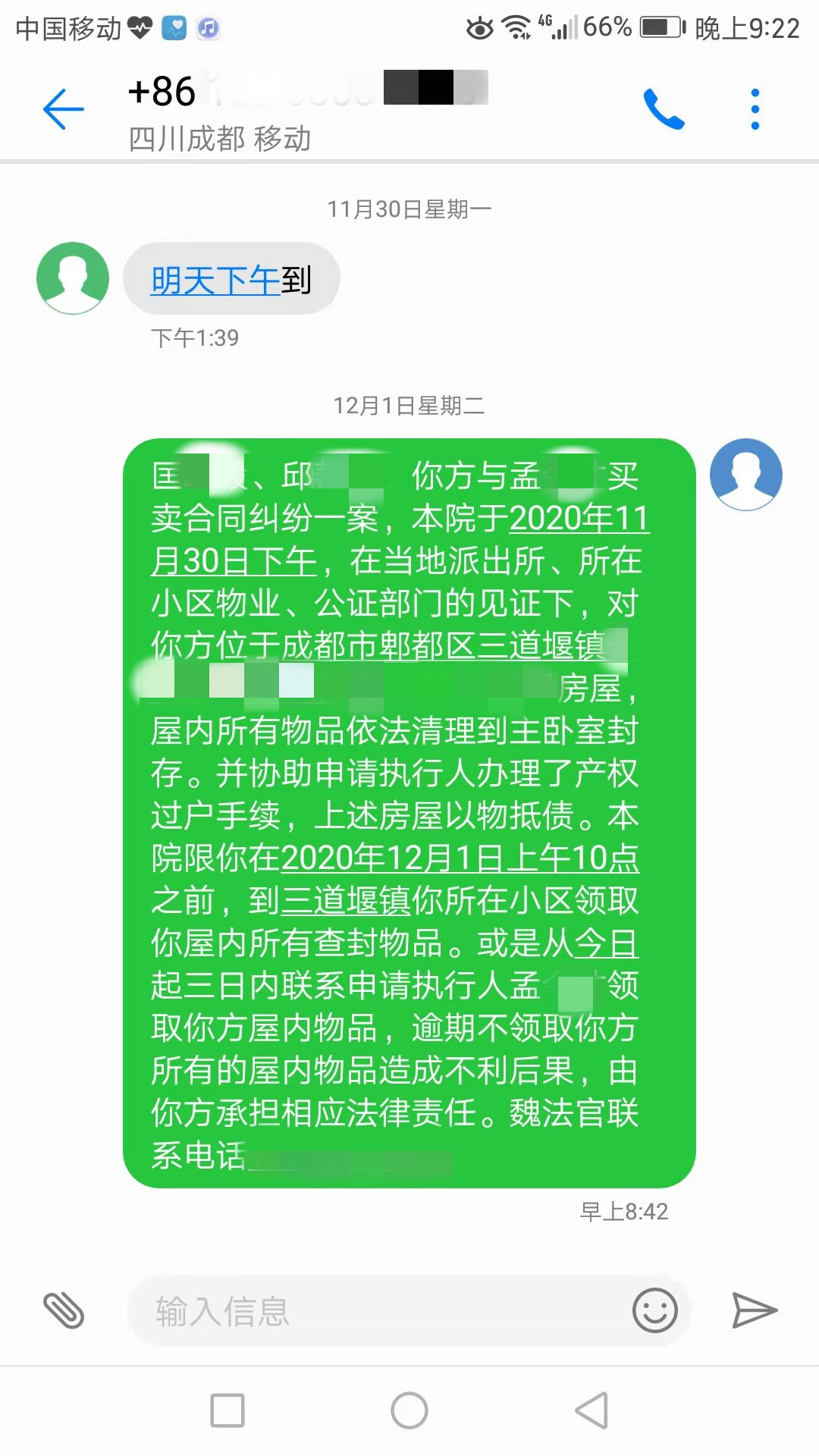Call this contact with the phone icon
Screen dimensions: 819x1456
[664, 109]
